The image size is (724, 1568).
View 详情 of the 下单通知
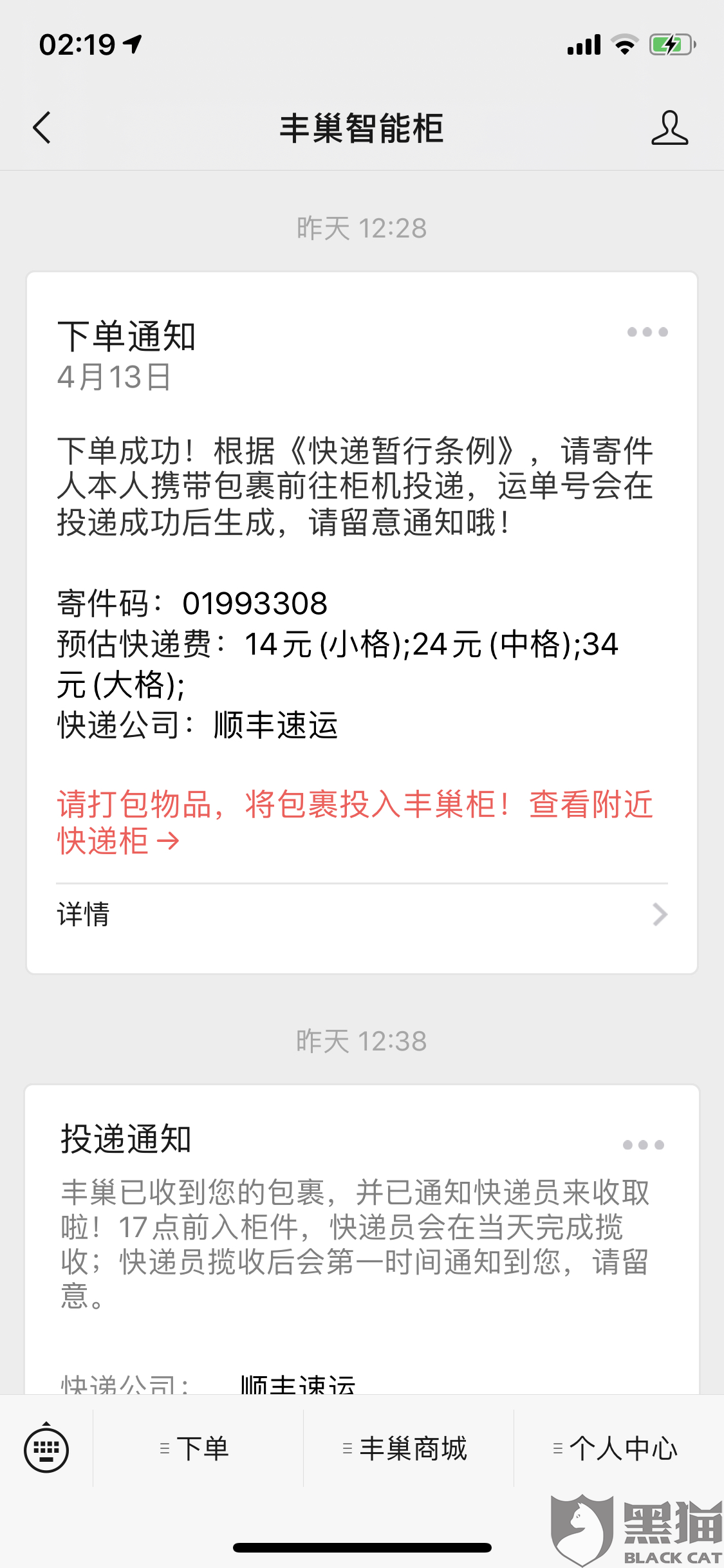pyautogui.click(x=362, y=914)
